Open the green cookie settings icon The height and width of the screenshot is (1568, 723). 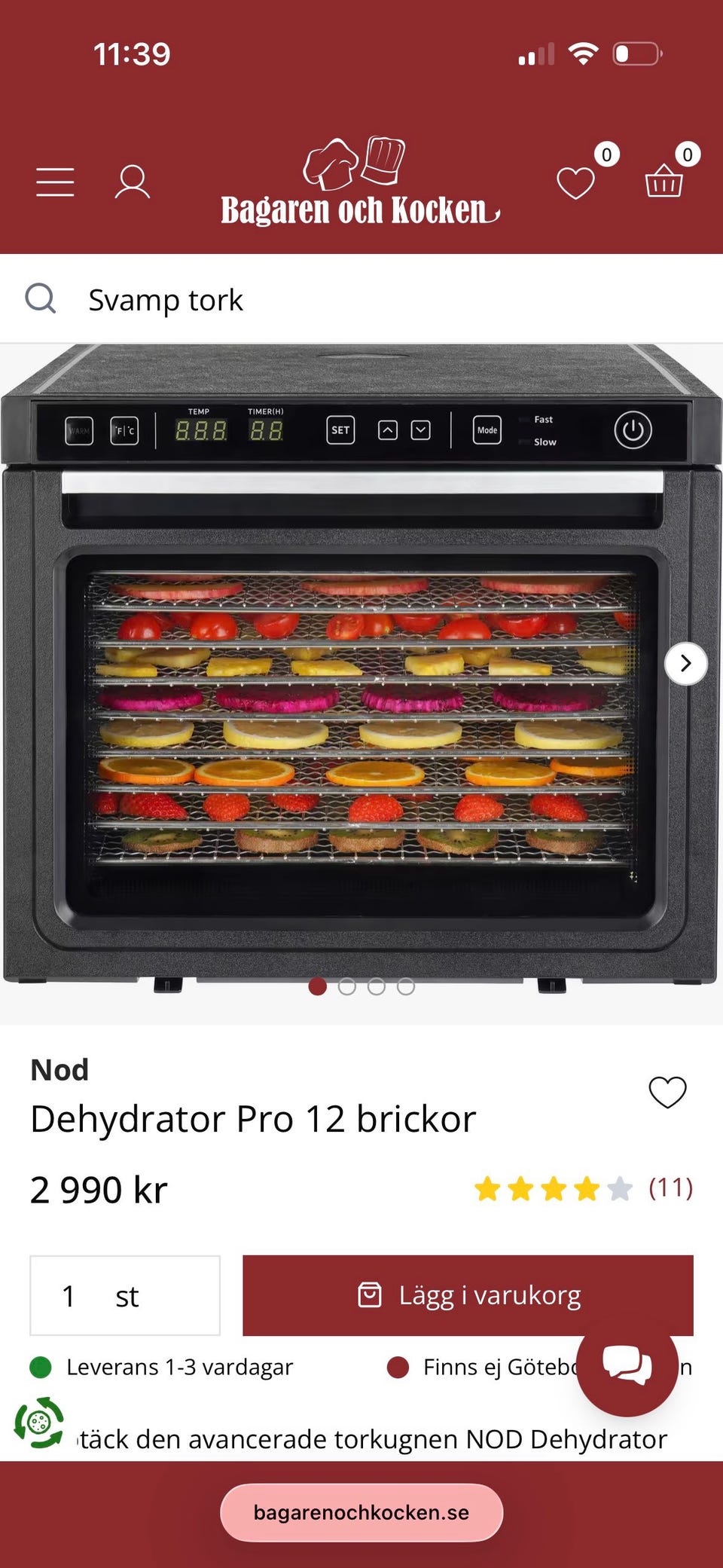(39, 1422)
